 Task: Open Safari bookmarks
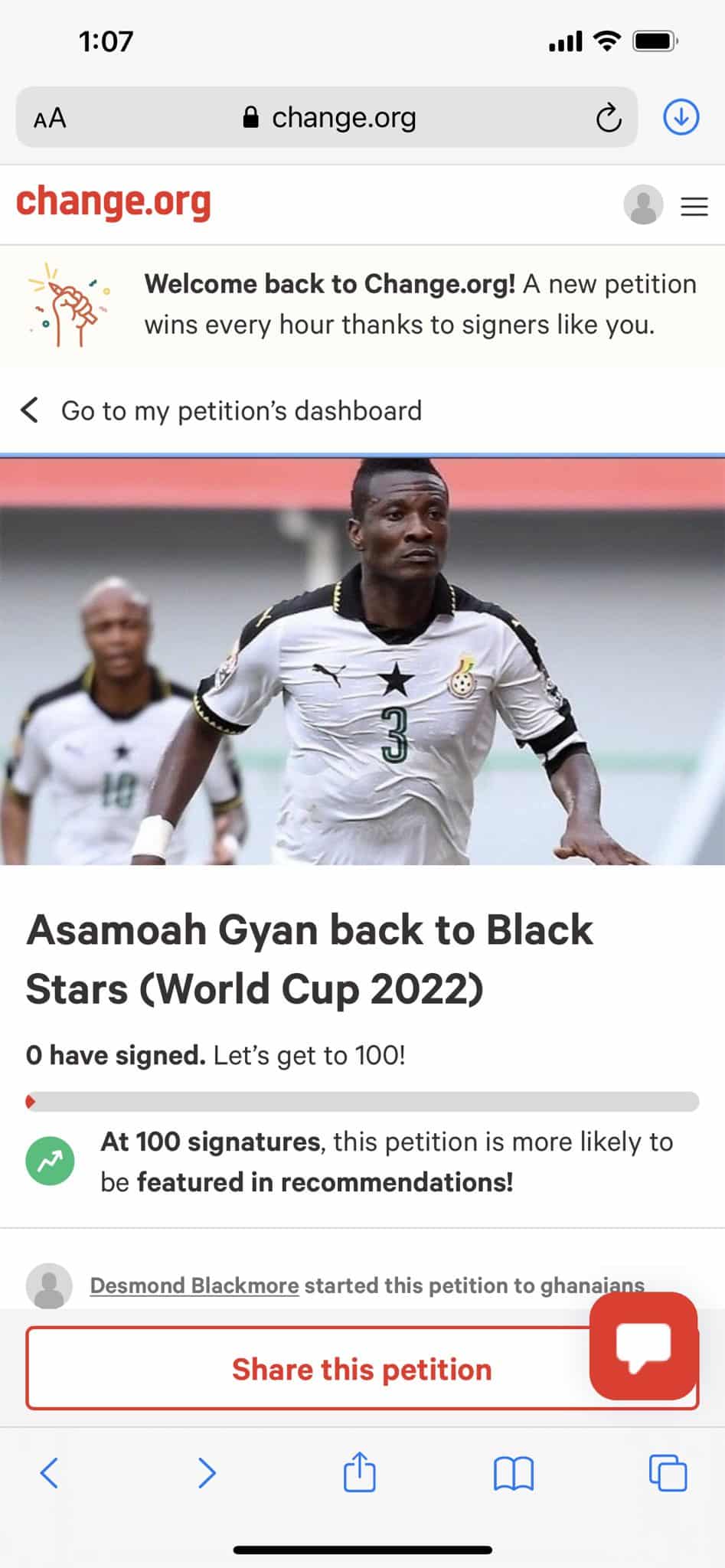click(514, 1473)
